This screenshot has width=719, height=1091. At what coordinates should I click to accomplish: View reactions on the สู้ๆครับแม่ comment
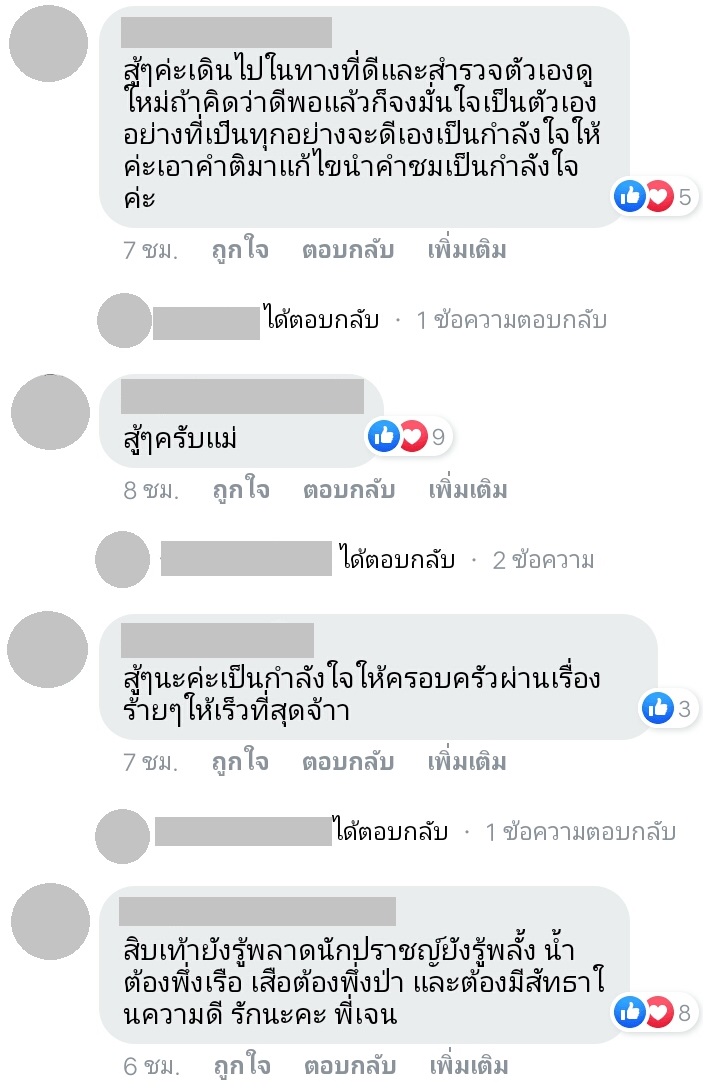click(x=410, y=436)
